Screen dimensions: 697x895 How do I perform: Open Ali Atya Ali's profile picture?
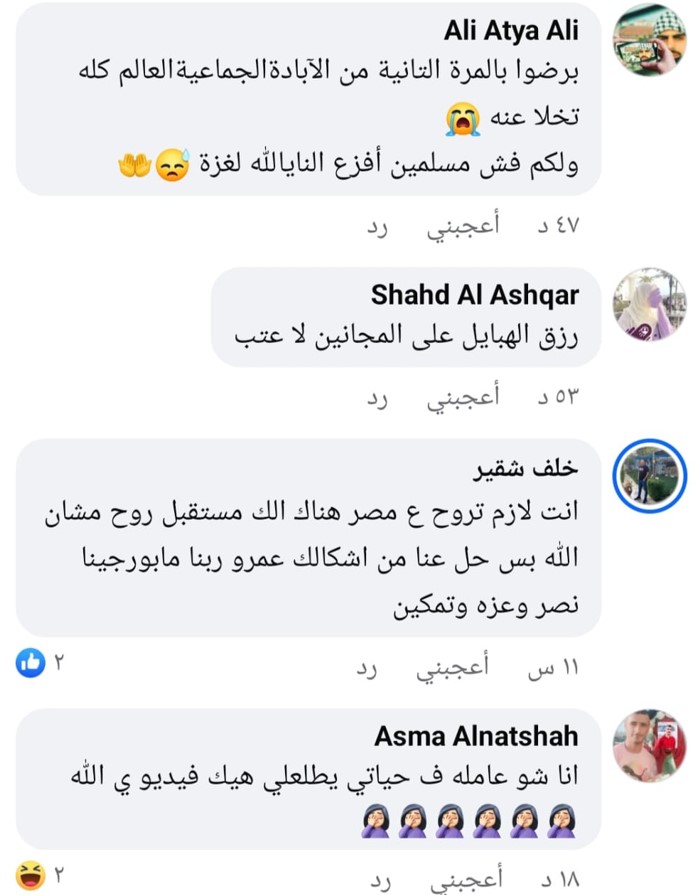(x=649, y=40)
